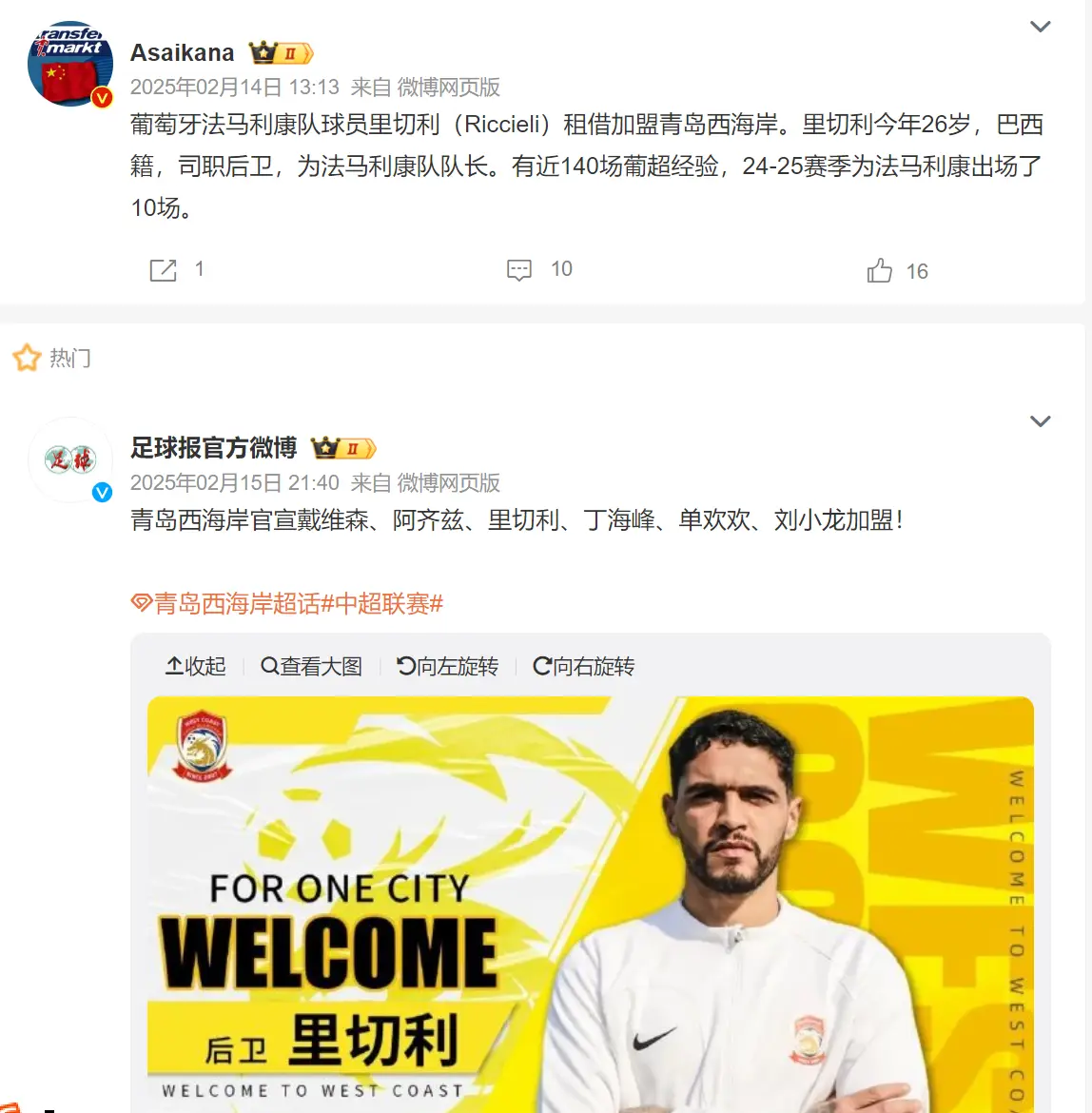The height and width of the screenshot is (1113, 1092).
Task: Open 青岛西海岸超话 topic link
Action: [232, 603]
